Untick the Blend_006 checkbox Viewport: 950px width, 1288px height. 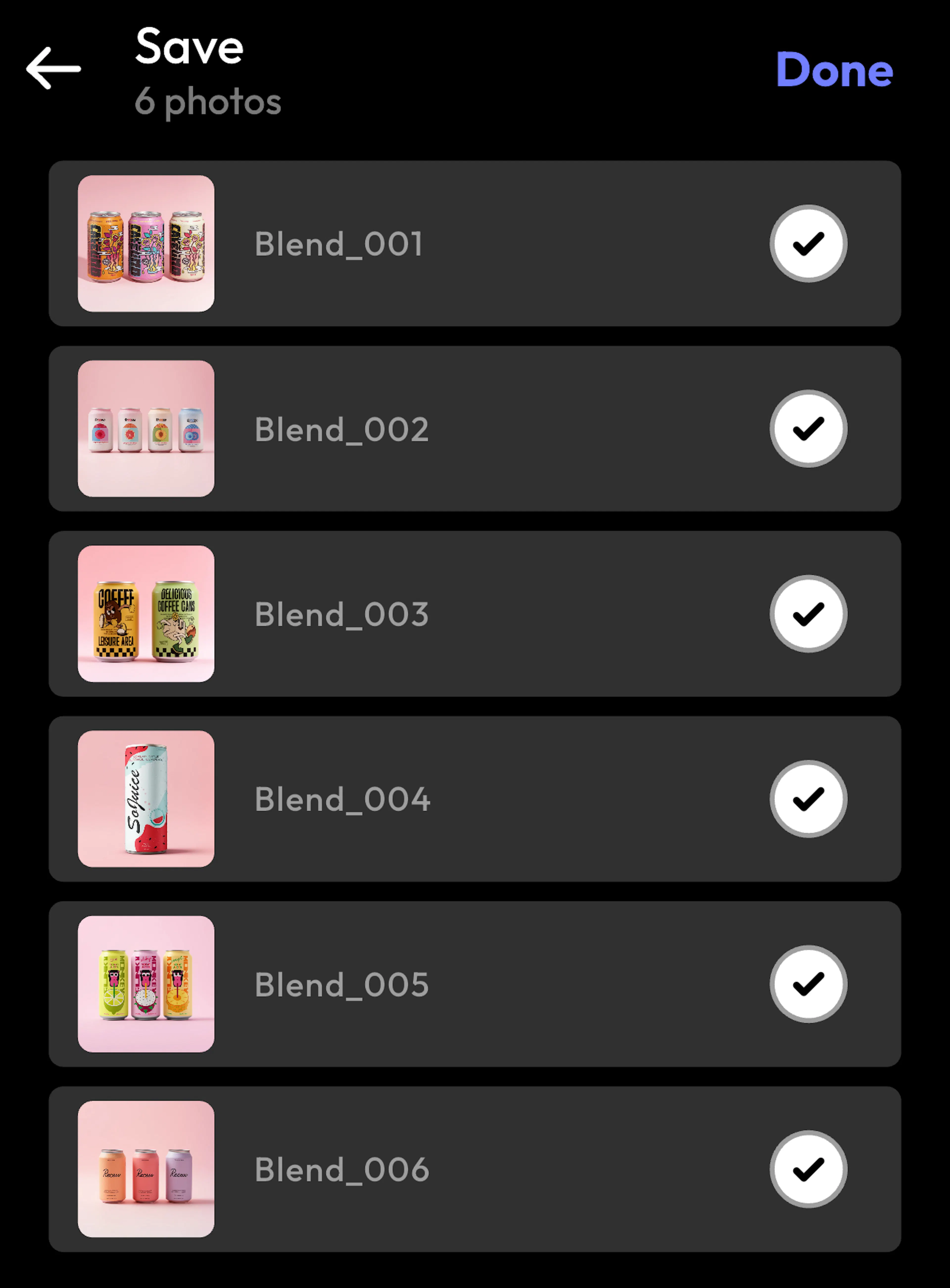808,1169
